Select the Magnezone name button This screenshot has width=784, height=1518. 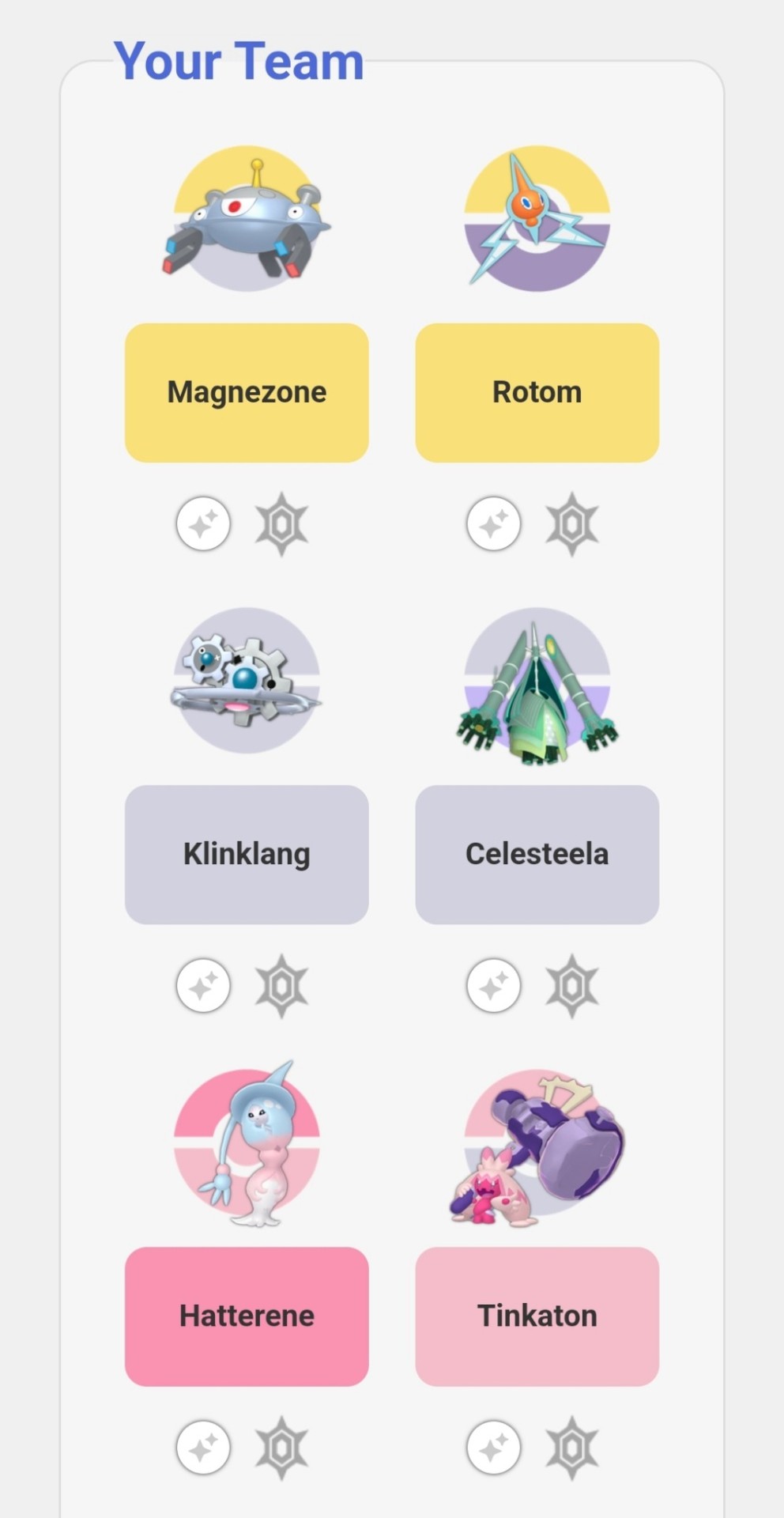247,392
